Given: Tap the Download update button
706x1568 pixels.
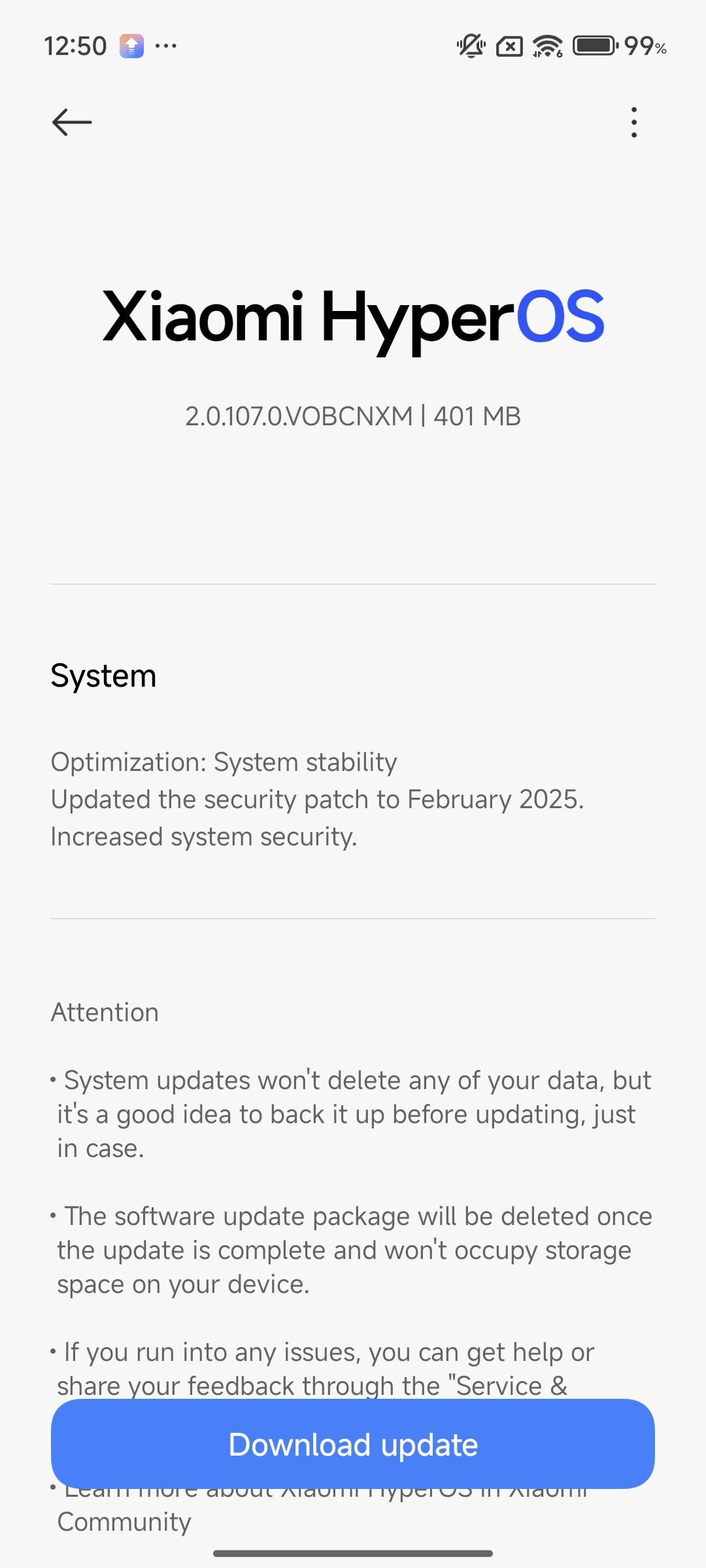Looking at the screenshot, I should [x=353, y=1445].
